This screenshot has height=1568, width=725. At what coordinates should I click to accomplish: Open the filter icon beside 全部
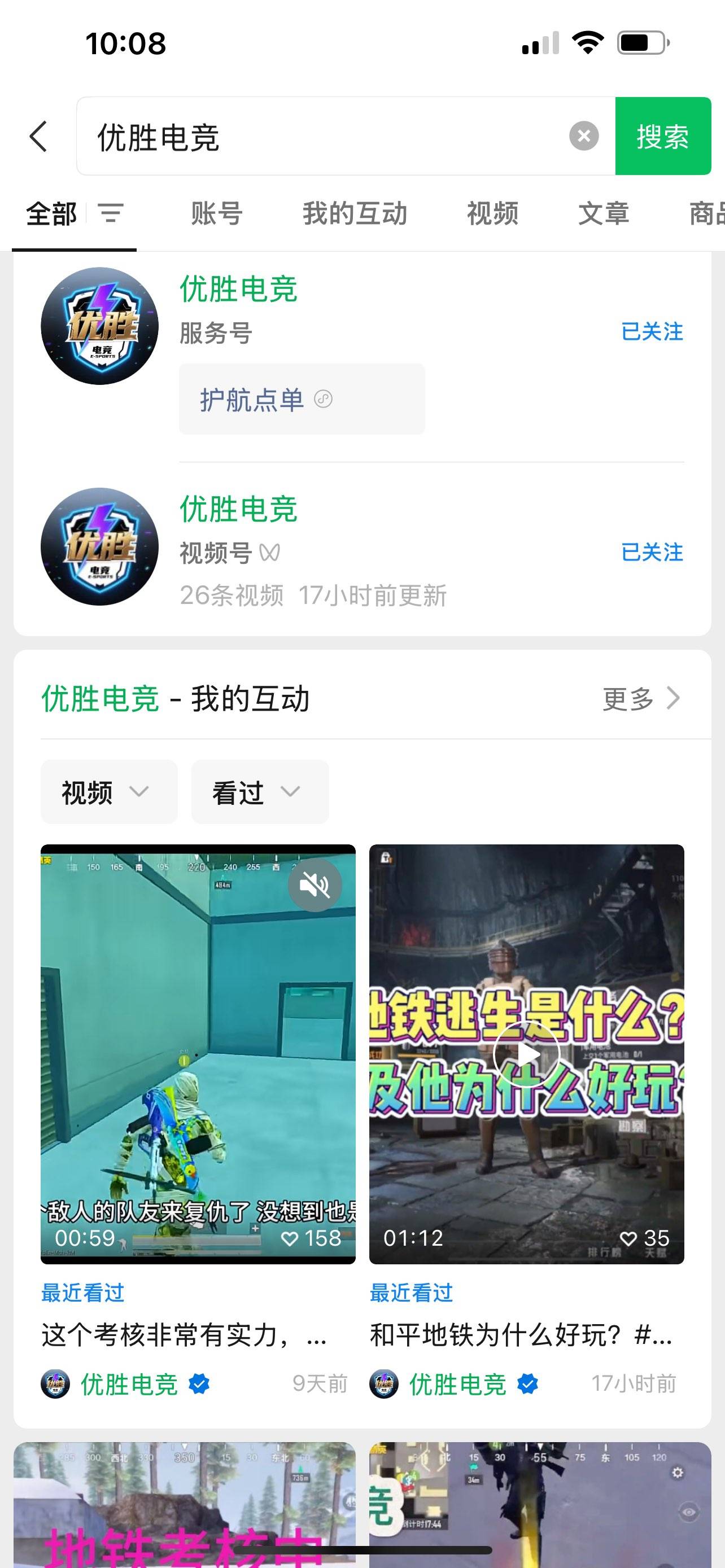111,213
